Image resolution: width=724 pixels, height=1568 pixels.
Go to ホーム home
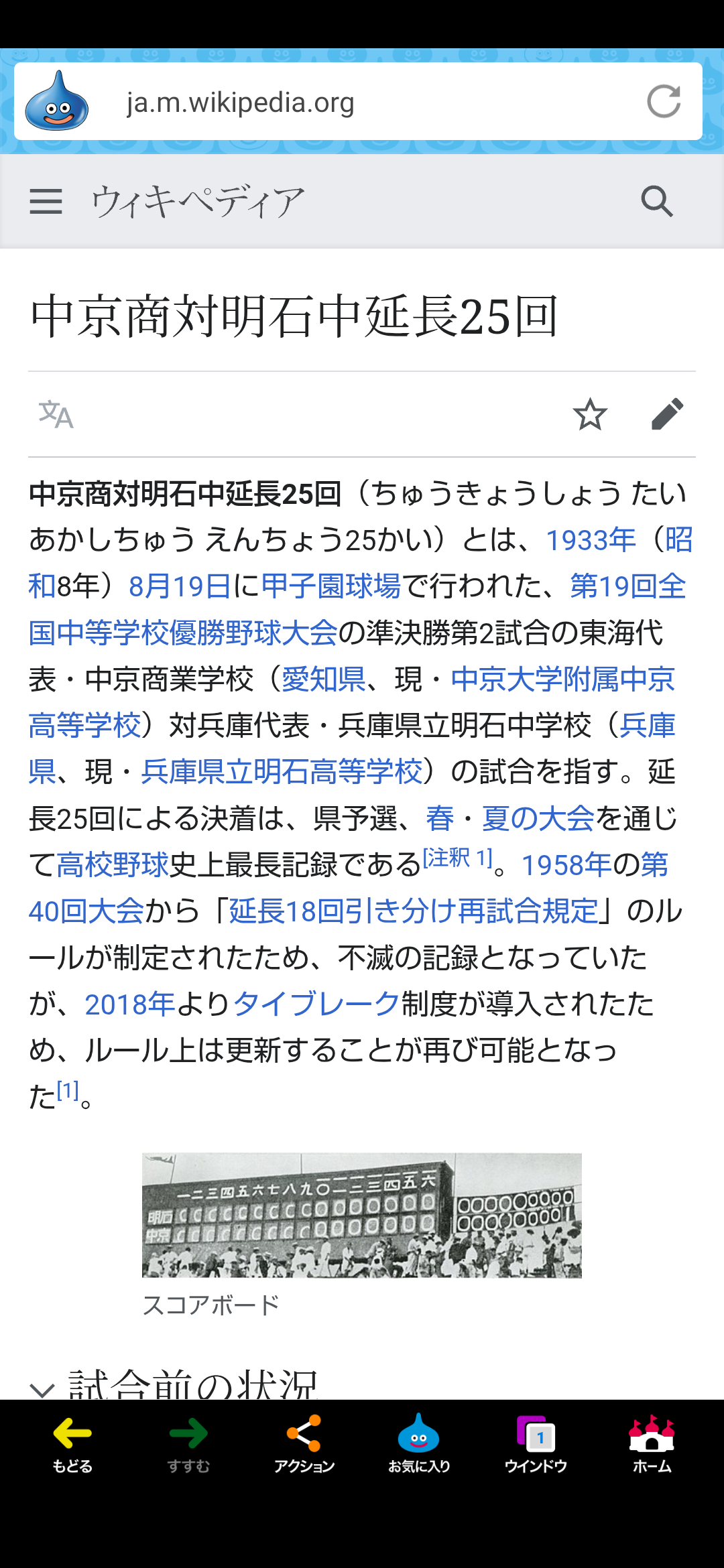coord(652,1445)
